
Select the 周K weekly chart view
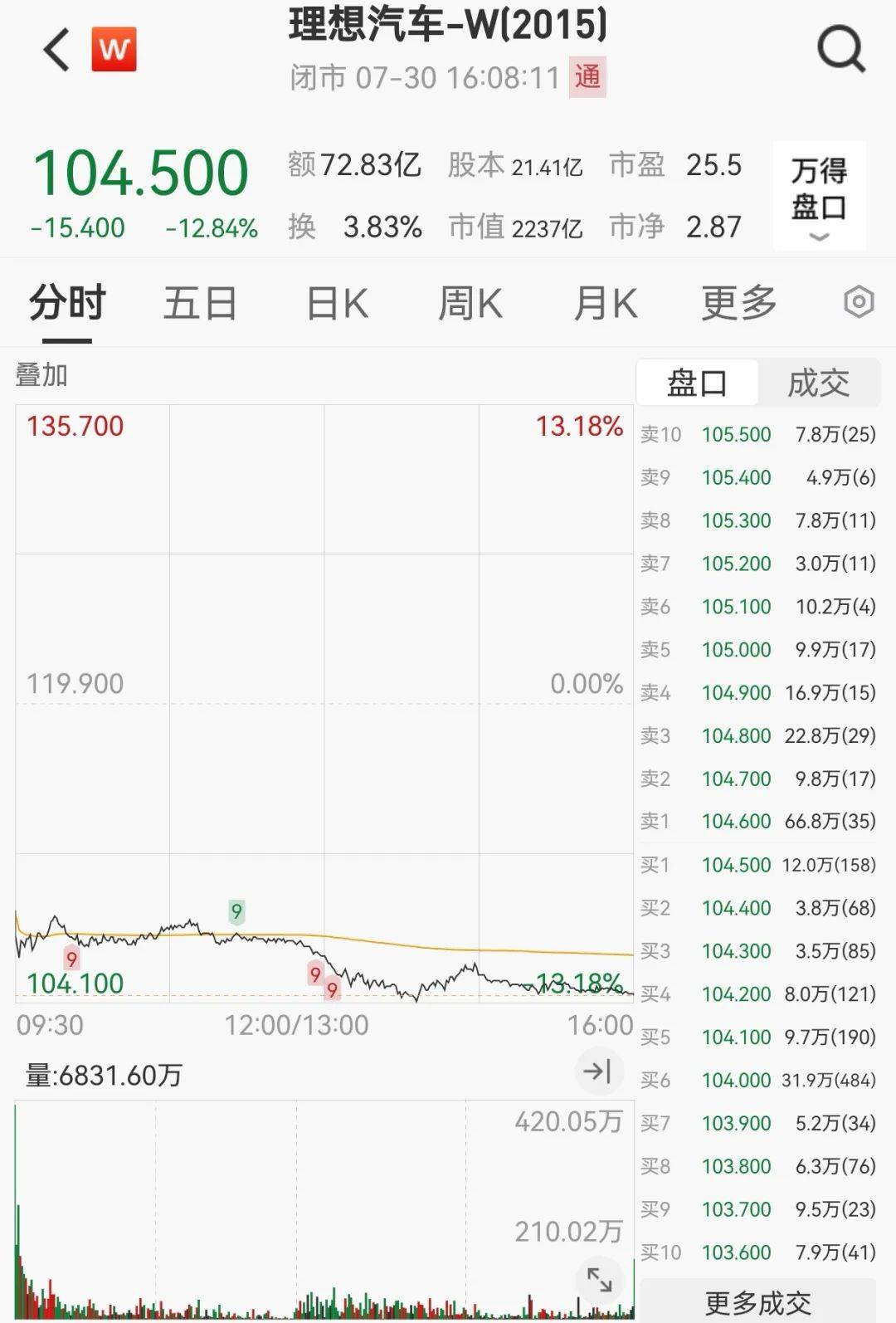pyautogui.click(x=470, y=303)
